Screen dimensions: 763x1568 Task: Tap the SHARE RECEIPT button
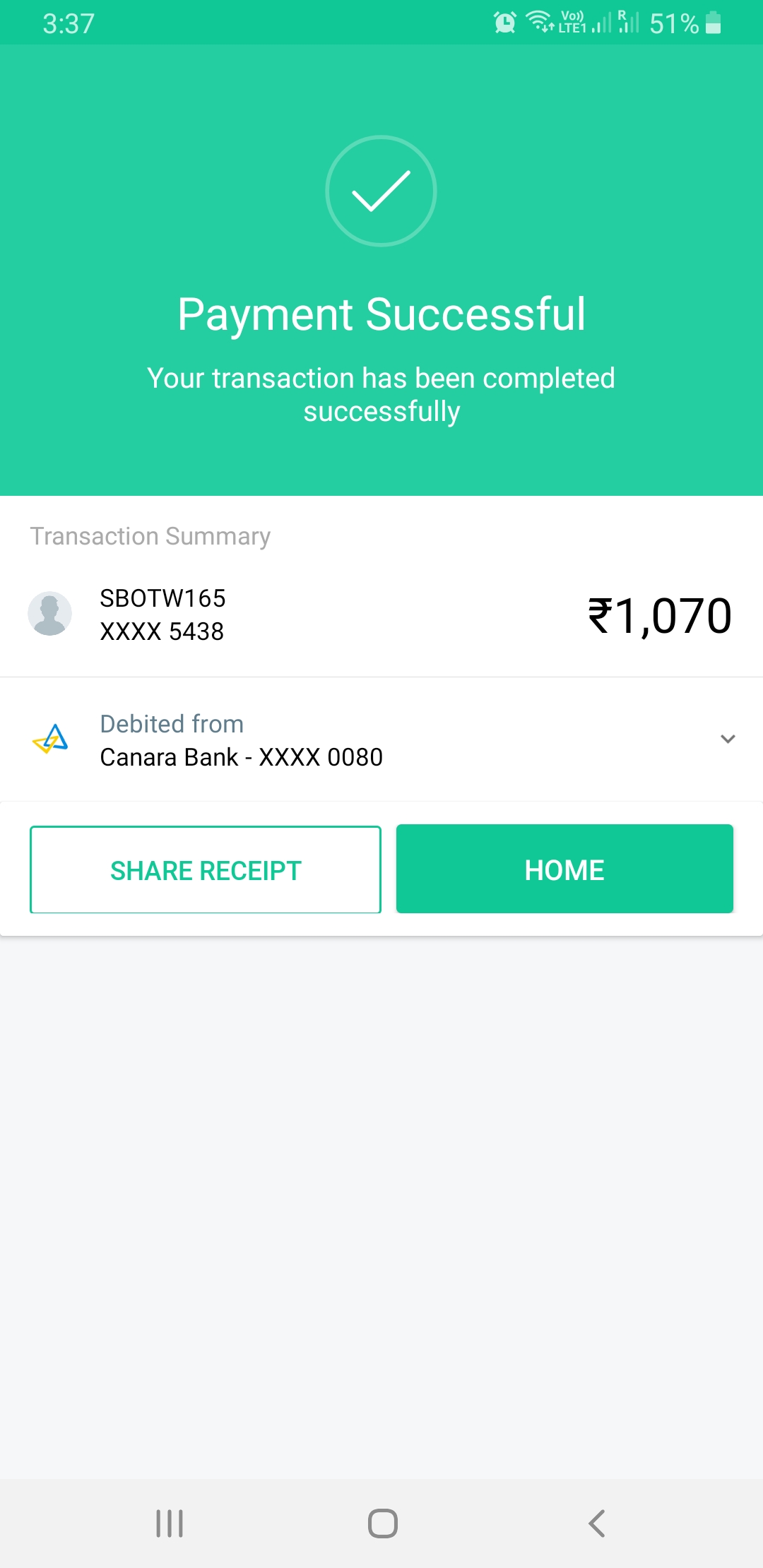pos(206,869)
